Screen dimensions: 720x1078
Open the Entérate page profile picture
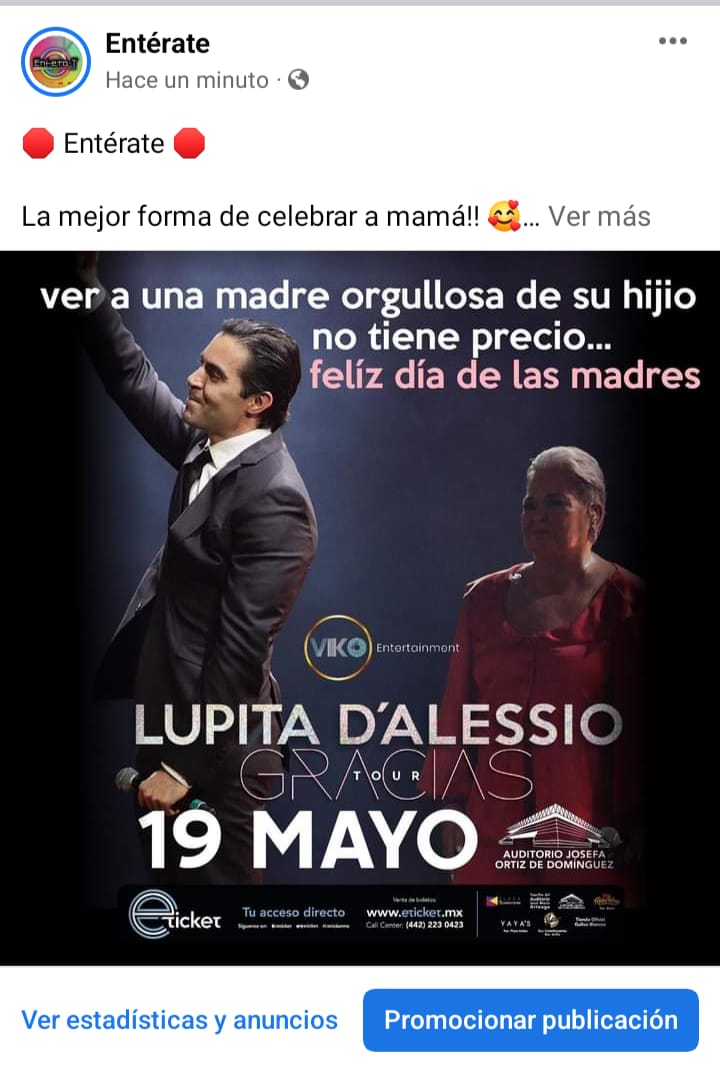pyautogui.click(x=56, y=62)
